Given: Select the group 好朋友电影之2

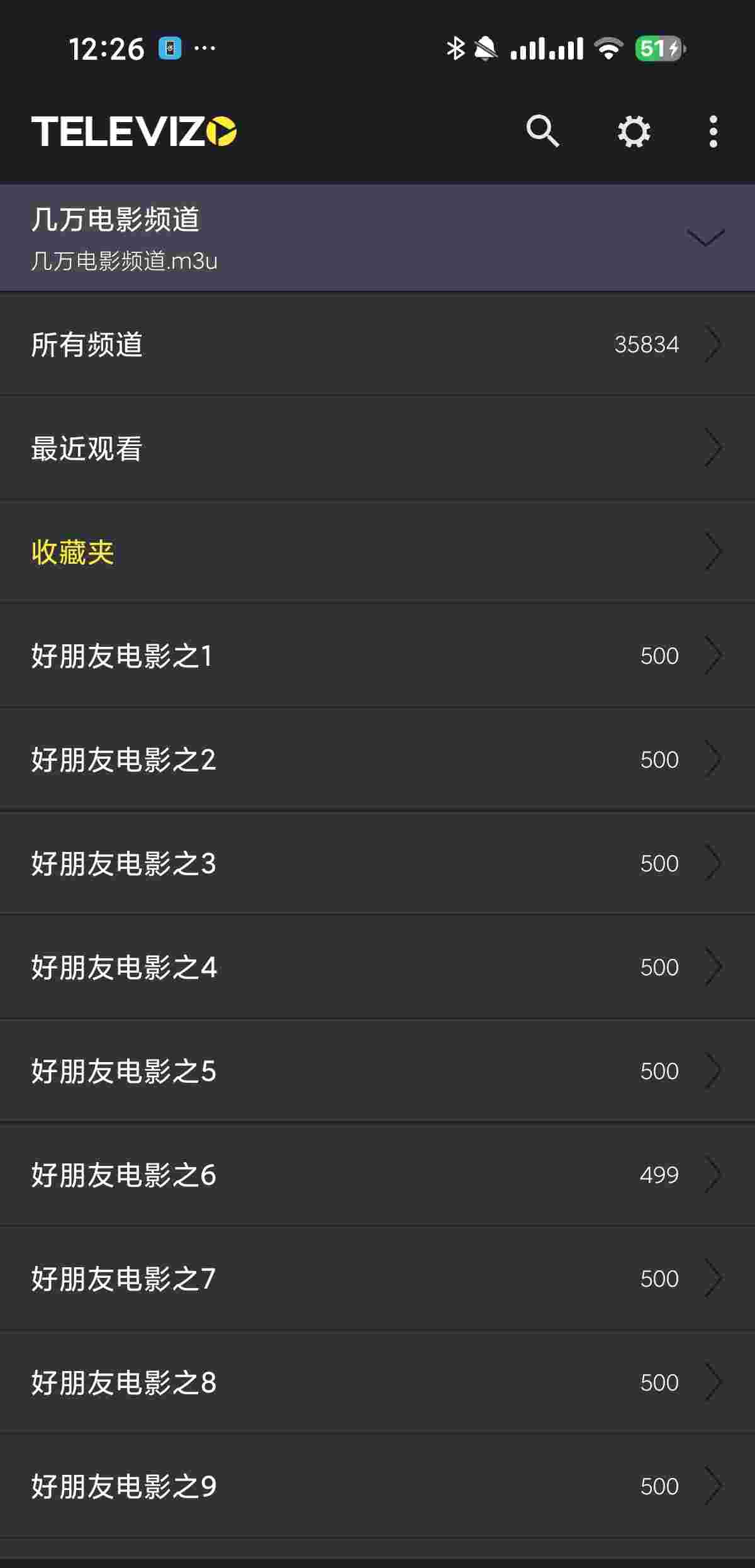Looking at the screenshot, I should click(x=377, y=759).
